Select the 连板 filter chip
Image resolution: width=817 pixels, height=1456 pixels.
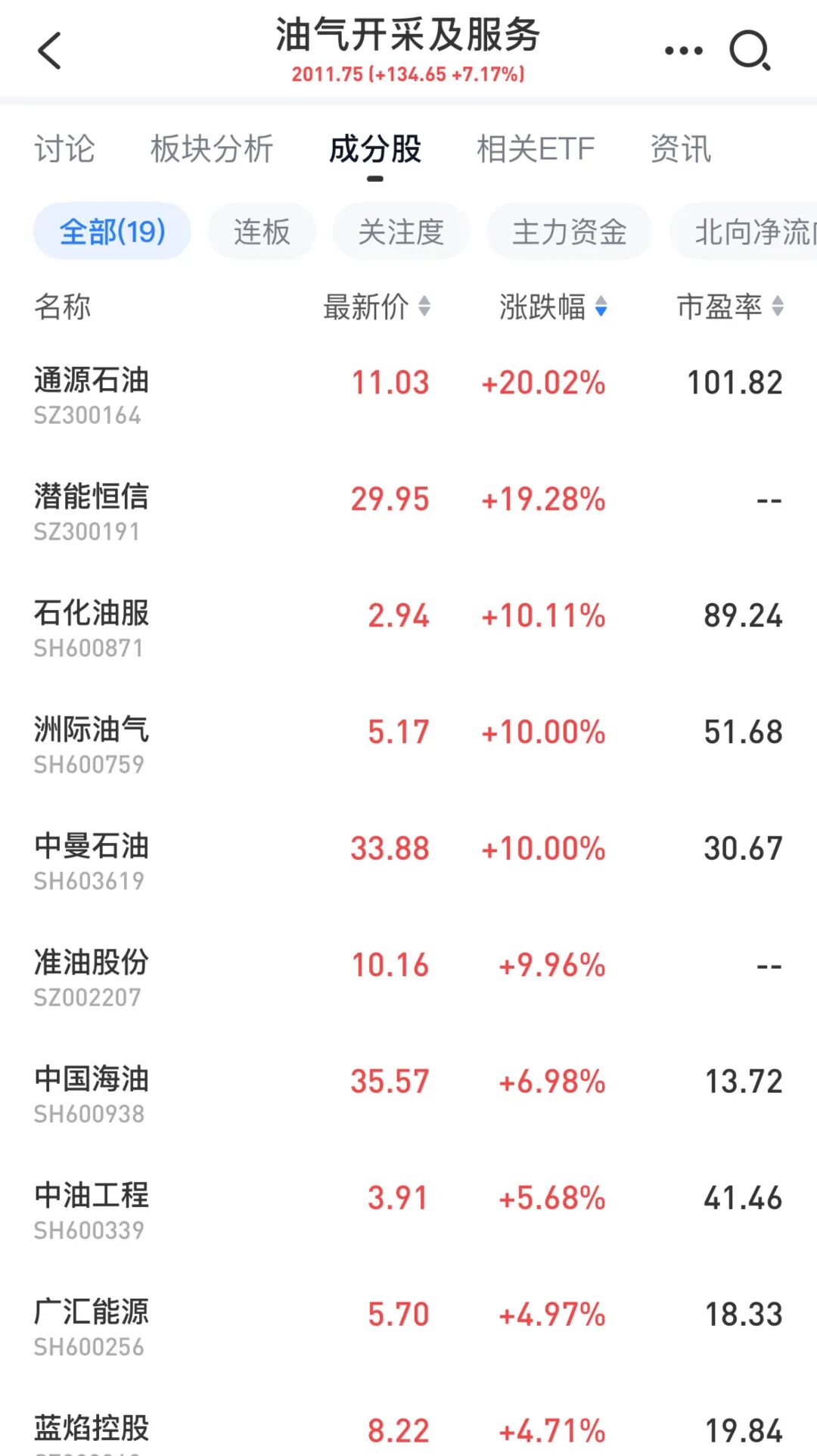coord(262,232)
